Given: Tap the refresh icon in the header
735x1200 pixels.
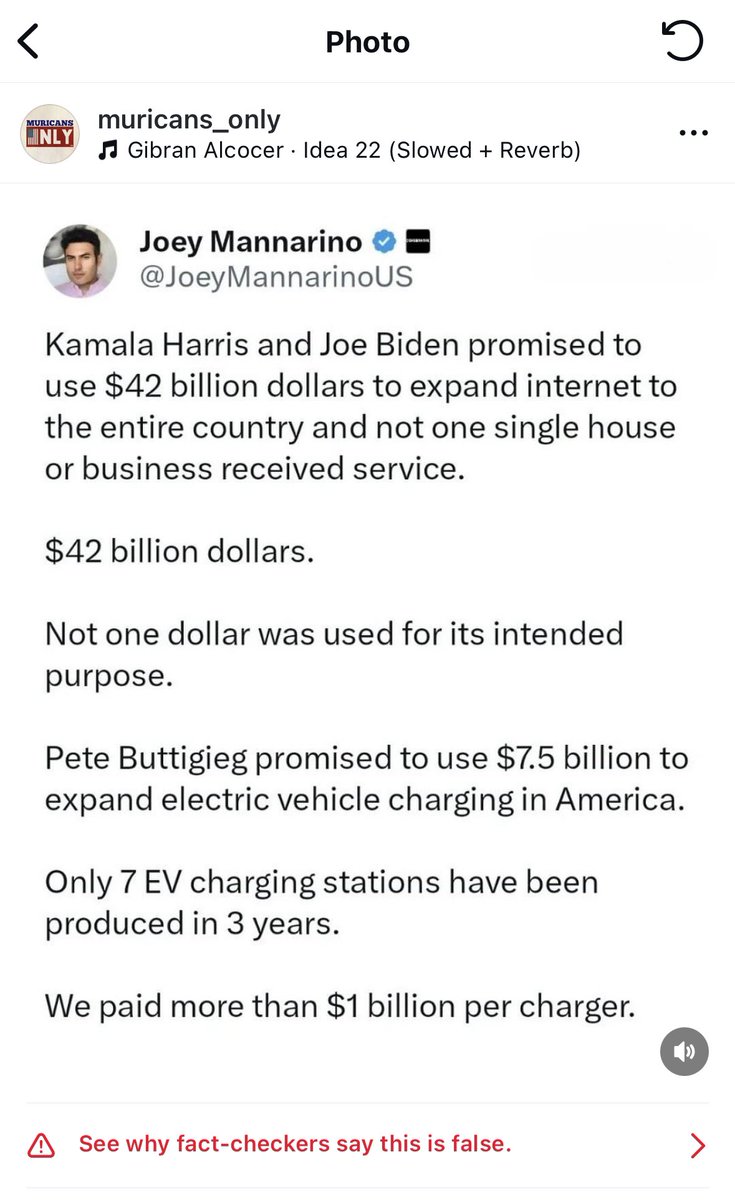Looking at the screenshot, I should pos(683,42).
